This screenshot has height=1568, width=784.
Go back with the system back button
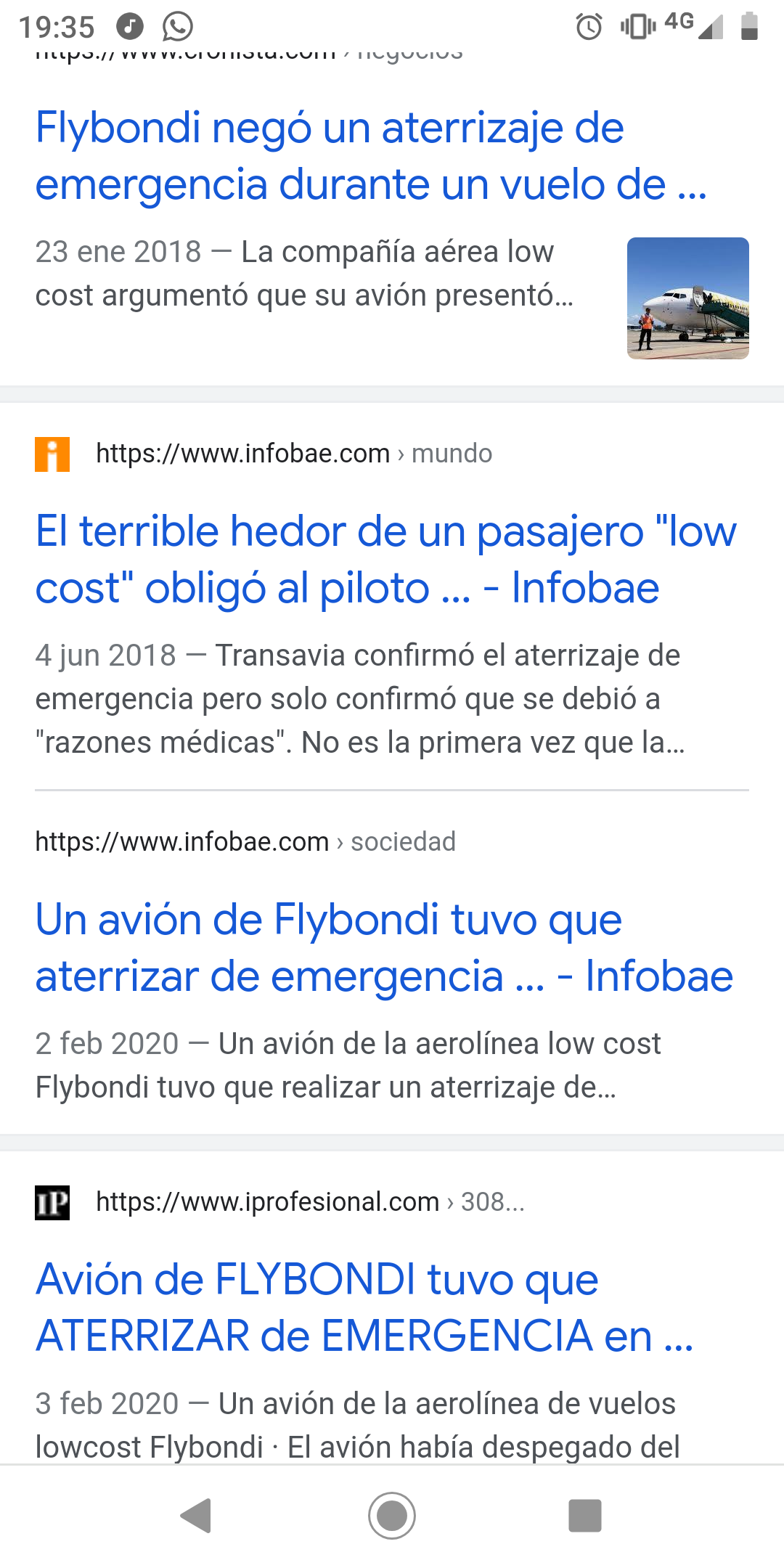196,1516
